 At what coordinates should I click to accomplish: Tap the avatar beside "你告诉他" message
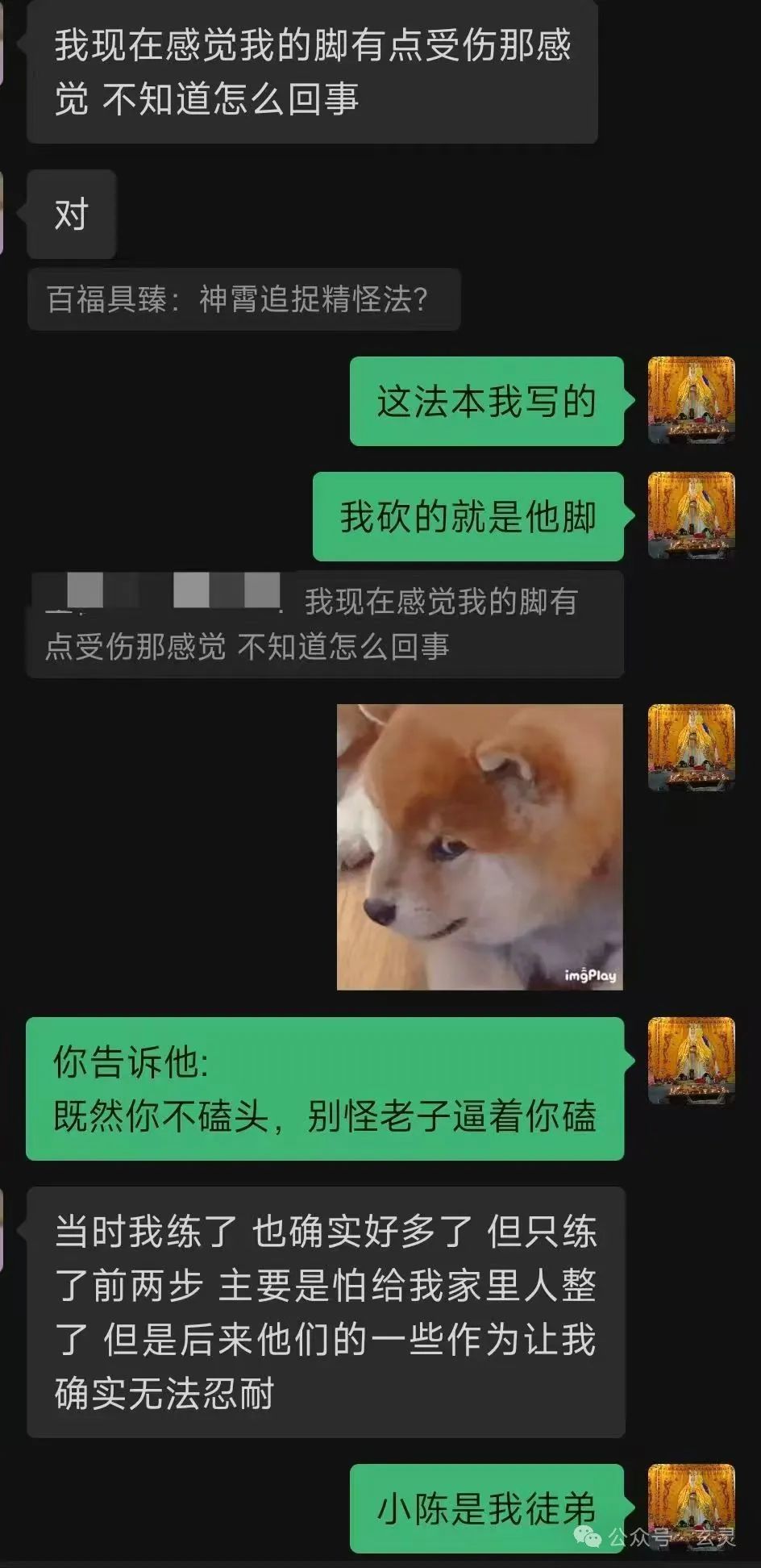(x=692, y=1060)
